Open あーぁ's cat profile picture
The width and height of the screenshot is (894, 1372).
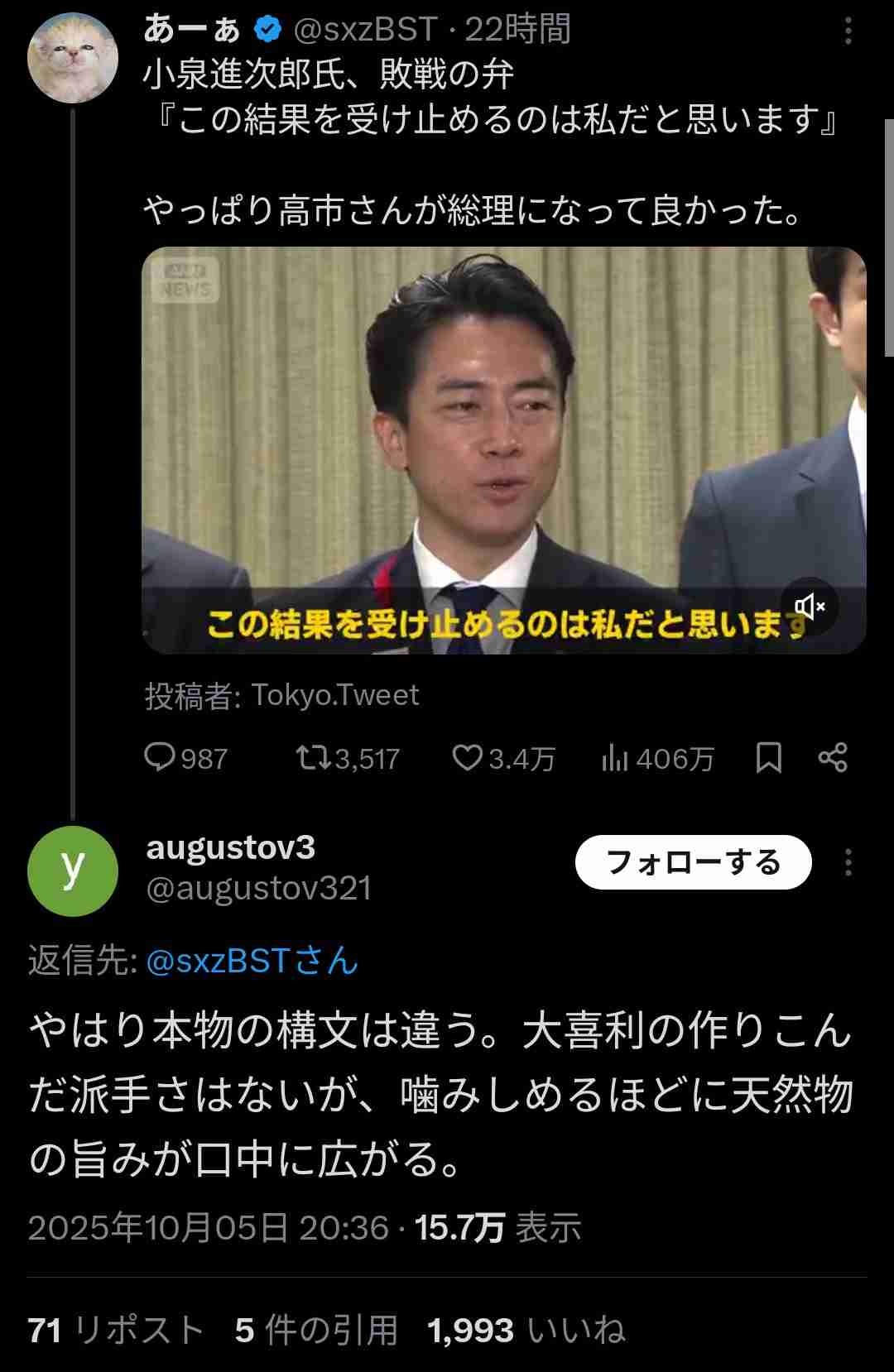[x=73, y=57]
